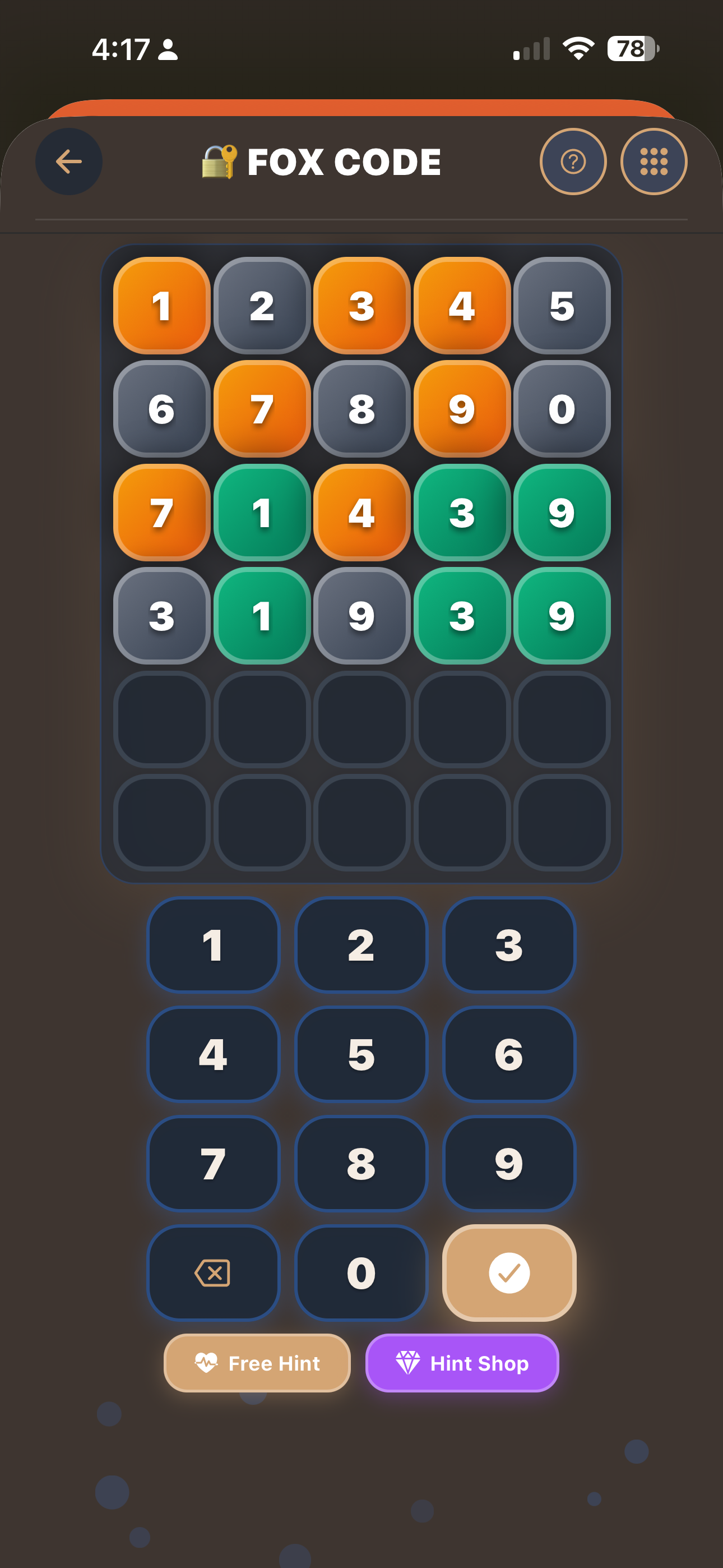
Task: Tap the back arrow to exit Fox Code
Action: (x=68, y=162)
